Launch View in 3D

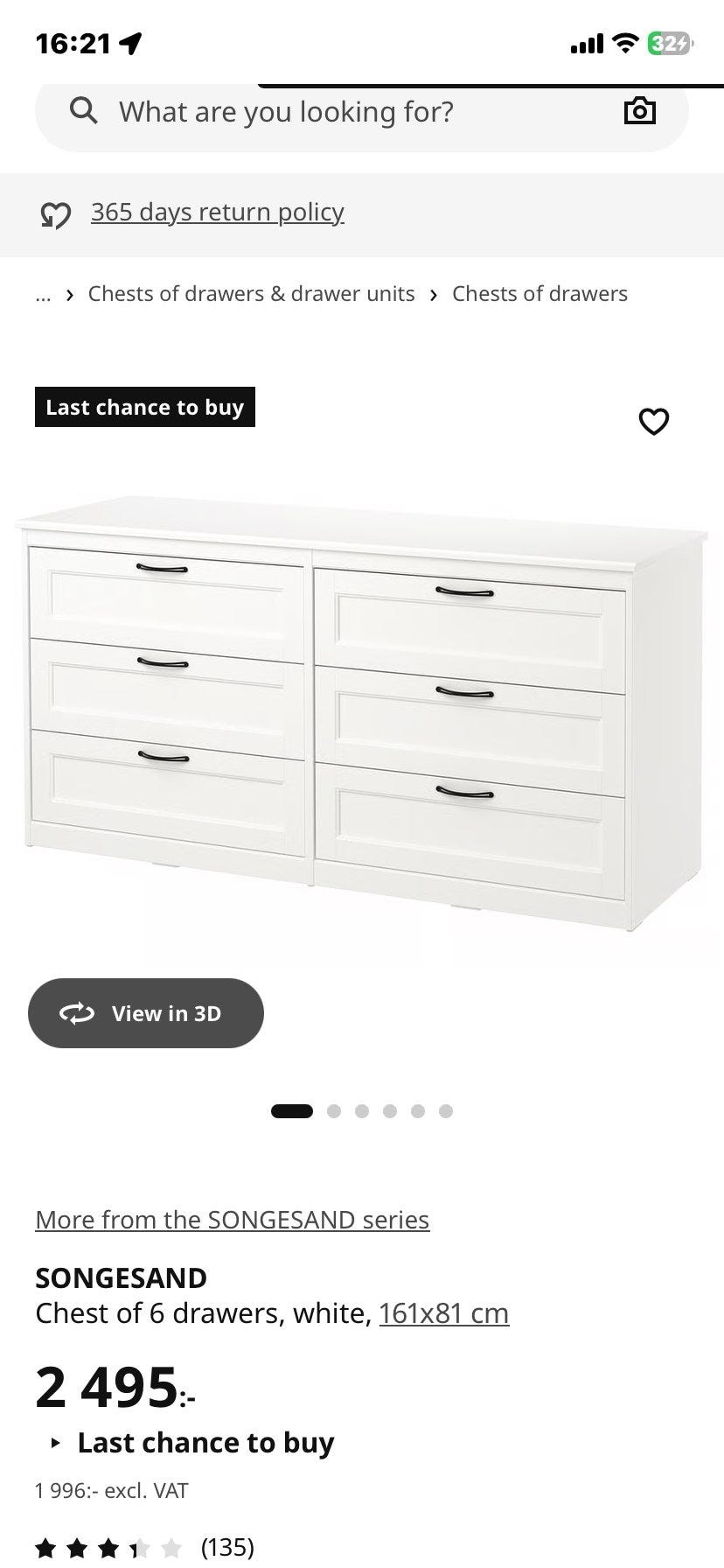tap(146, 1013)
